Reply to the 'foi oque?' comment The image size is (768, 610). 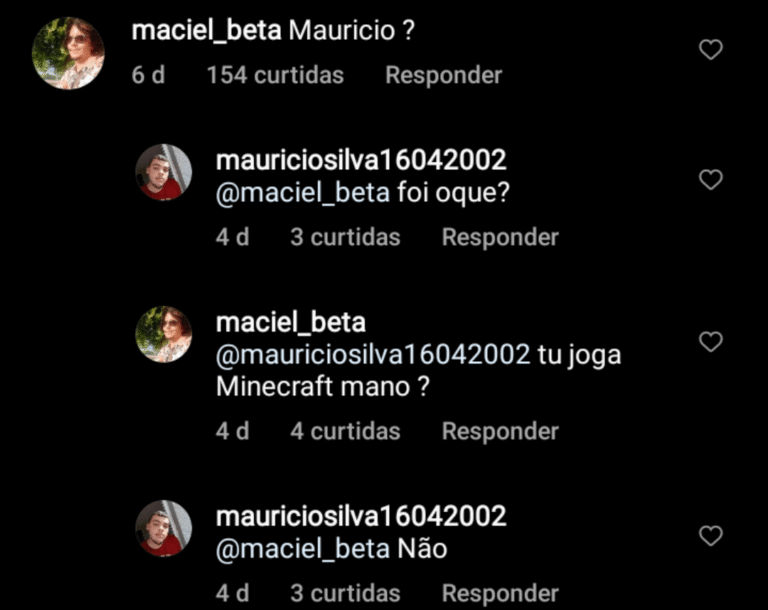point(500,237)
